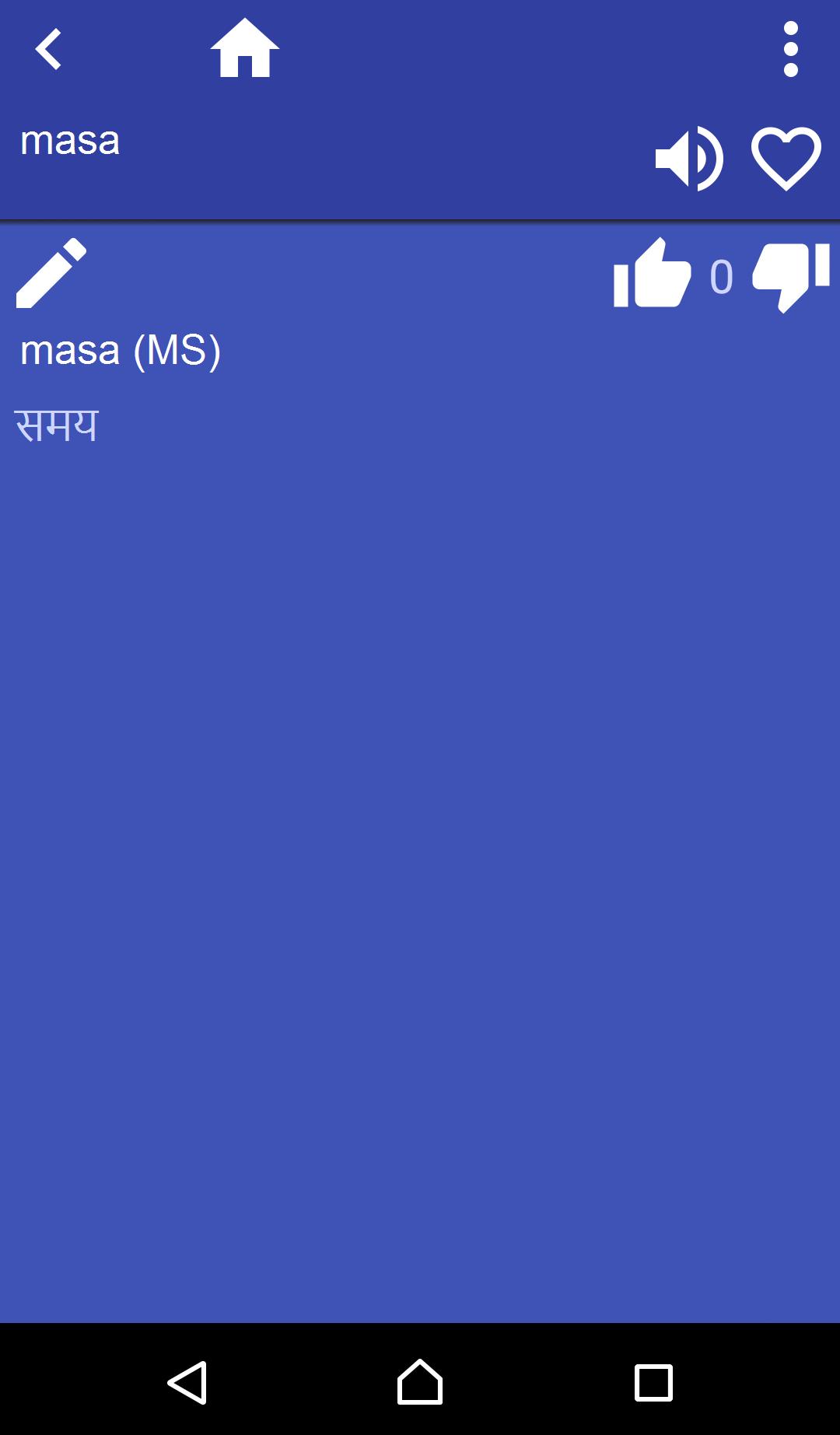This screenshot has width=840, height=1435.
Task: Open the dictionary home screen
Action: (244, 49)
